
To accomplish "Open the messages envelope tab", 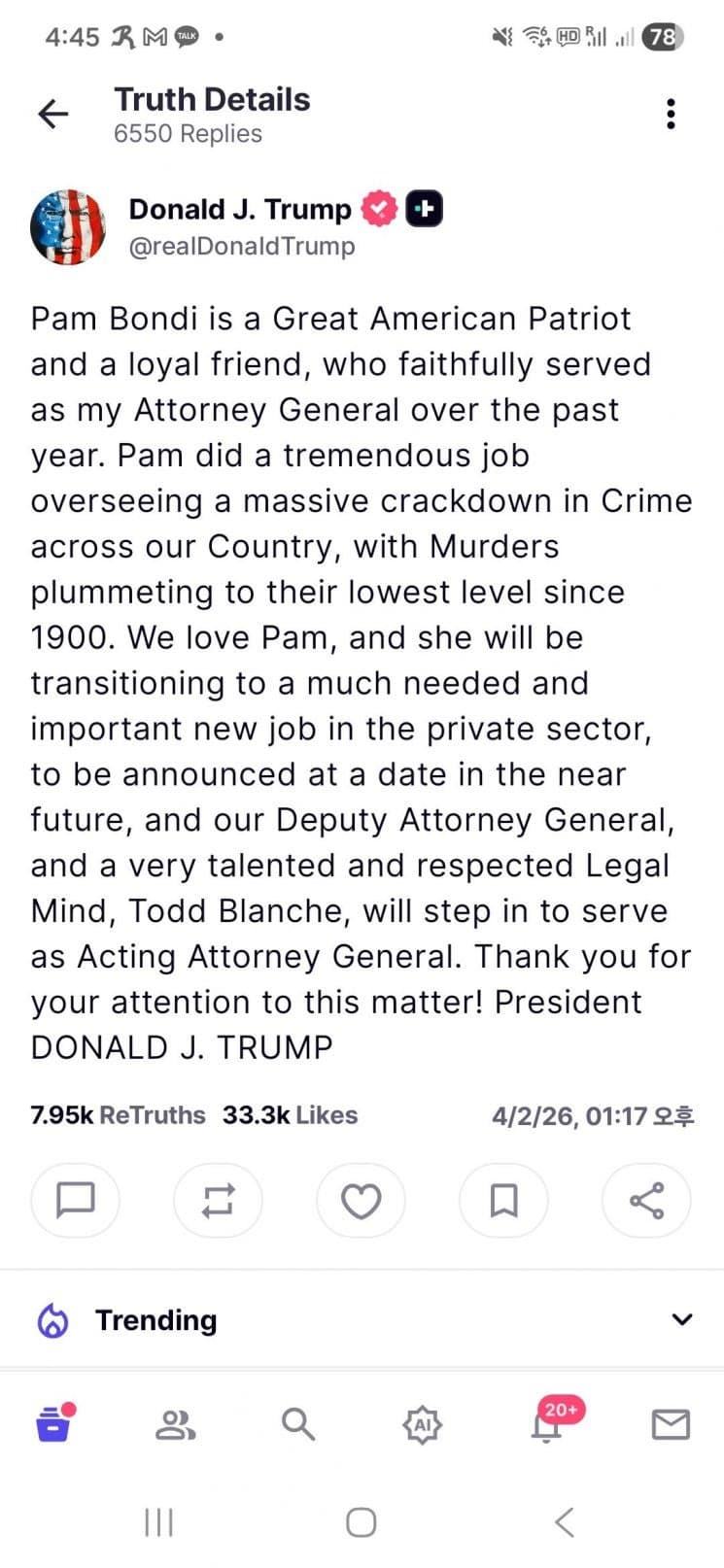I will [x=671, y=1425].
